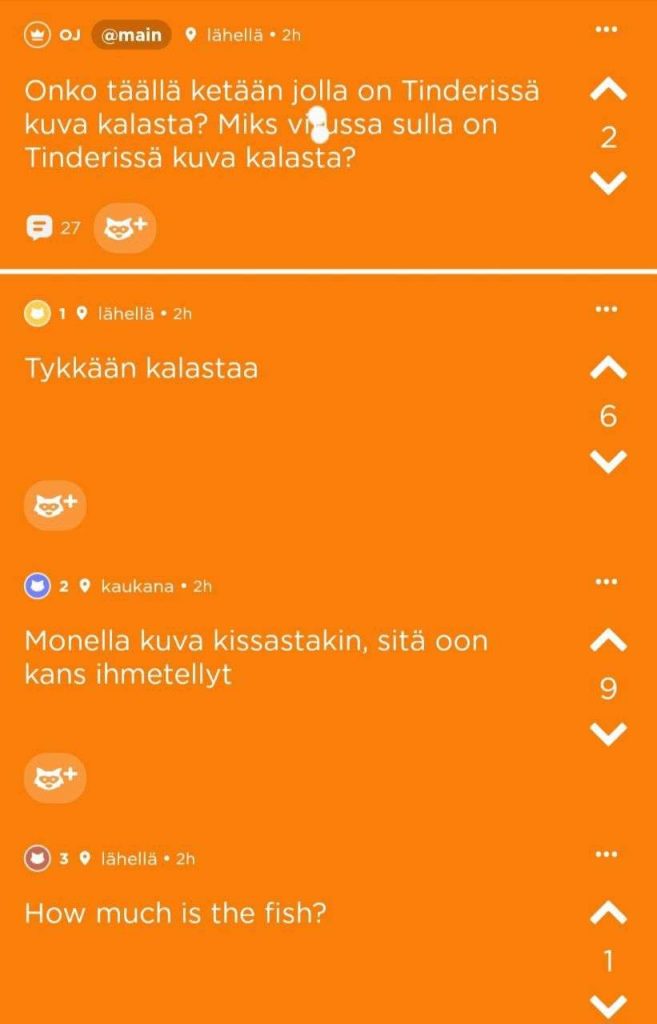Open overflow menu on "Monella kuva kissastakin" reply

click(606, 581)
